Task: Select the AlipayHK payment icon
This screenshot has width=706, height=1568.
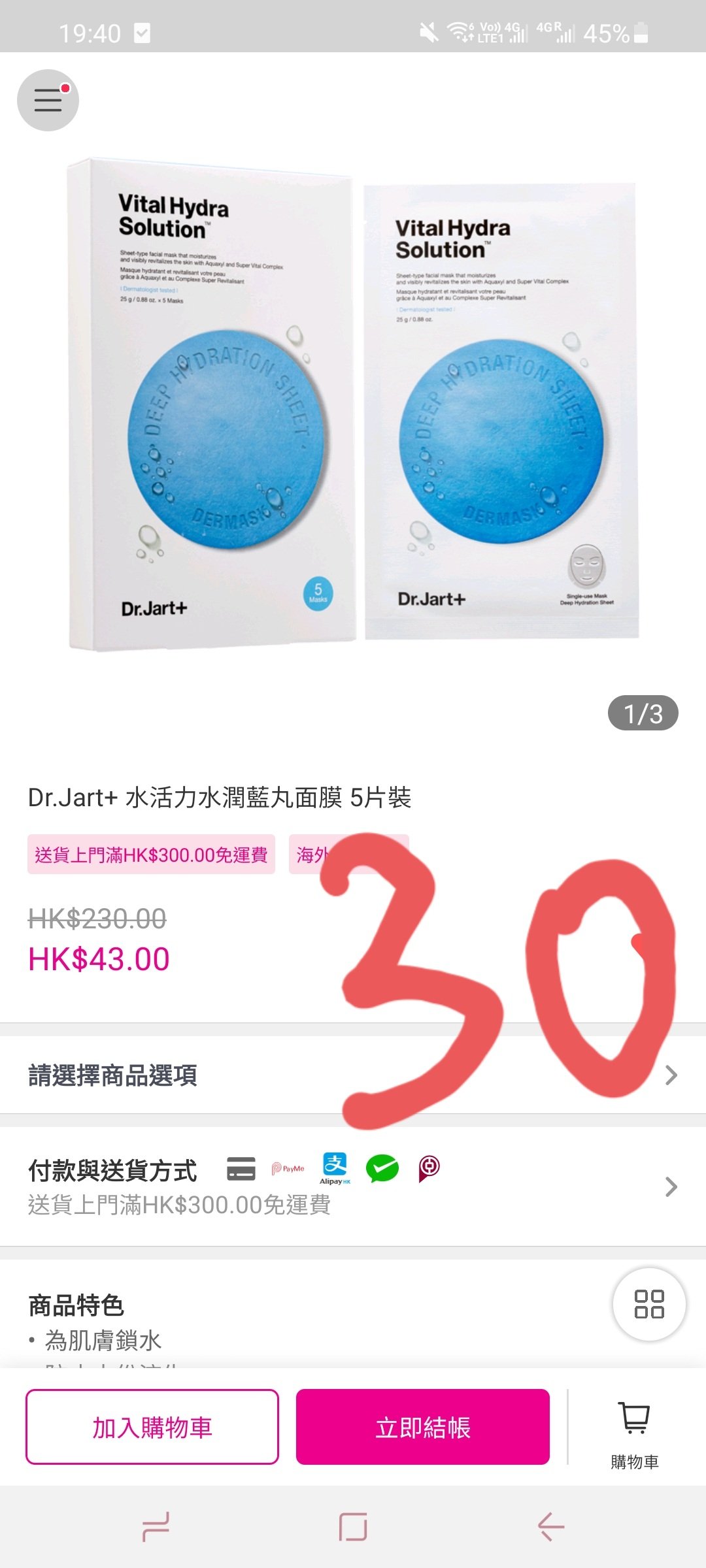Action: (335, 1169)
